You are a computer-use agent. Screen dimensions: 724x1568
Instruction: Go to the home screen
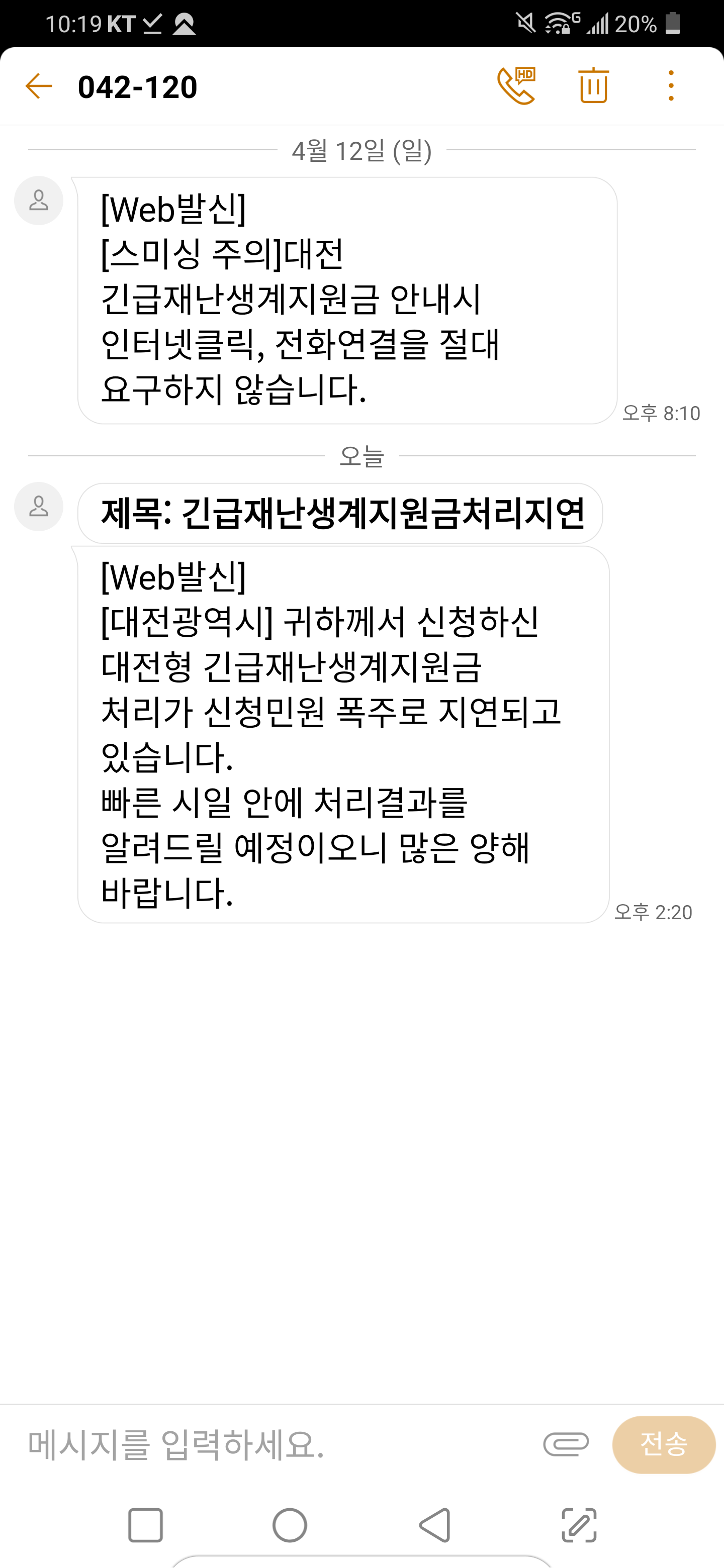tap(290, 1525)
